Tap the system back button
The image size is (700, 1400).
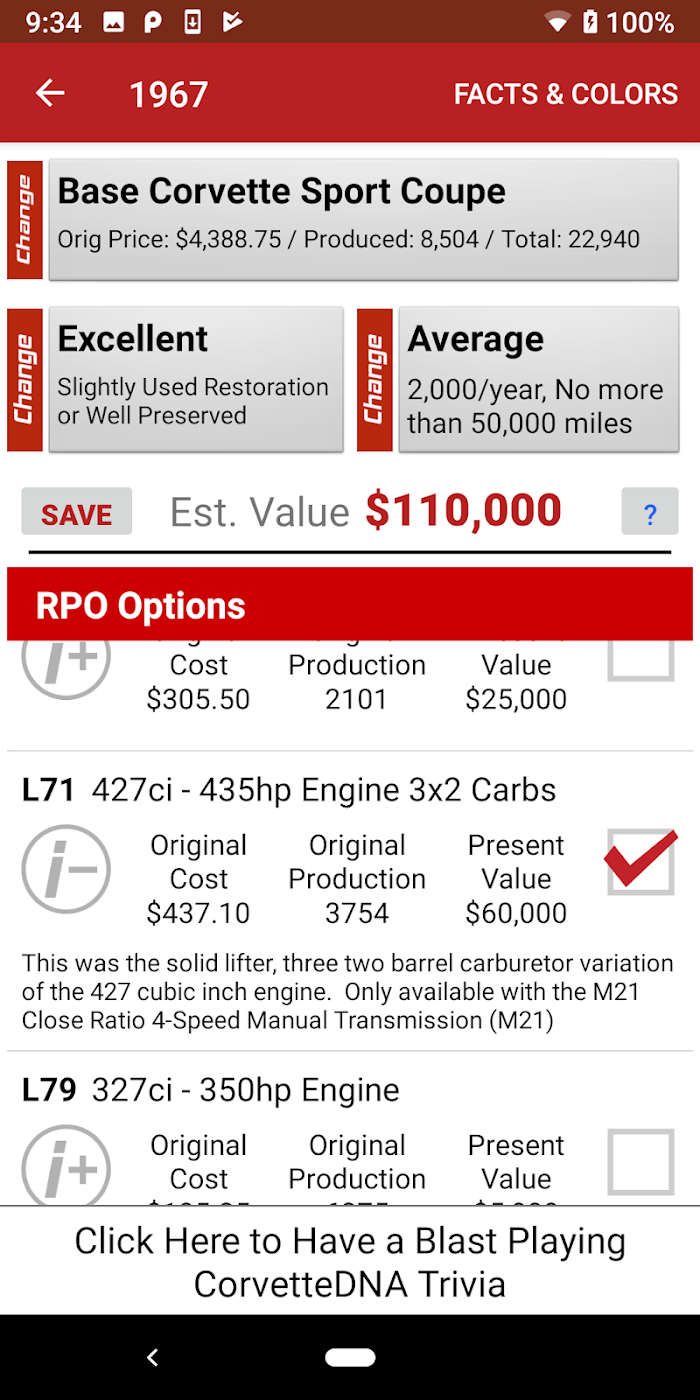[x=152, y=1357]
